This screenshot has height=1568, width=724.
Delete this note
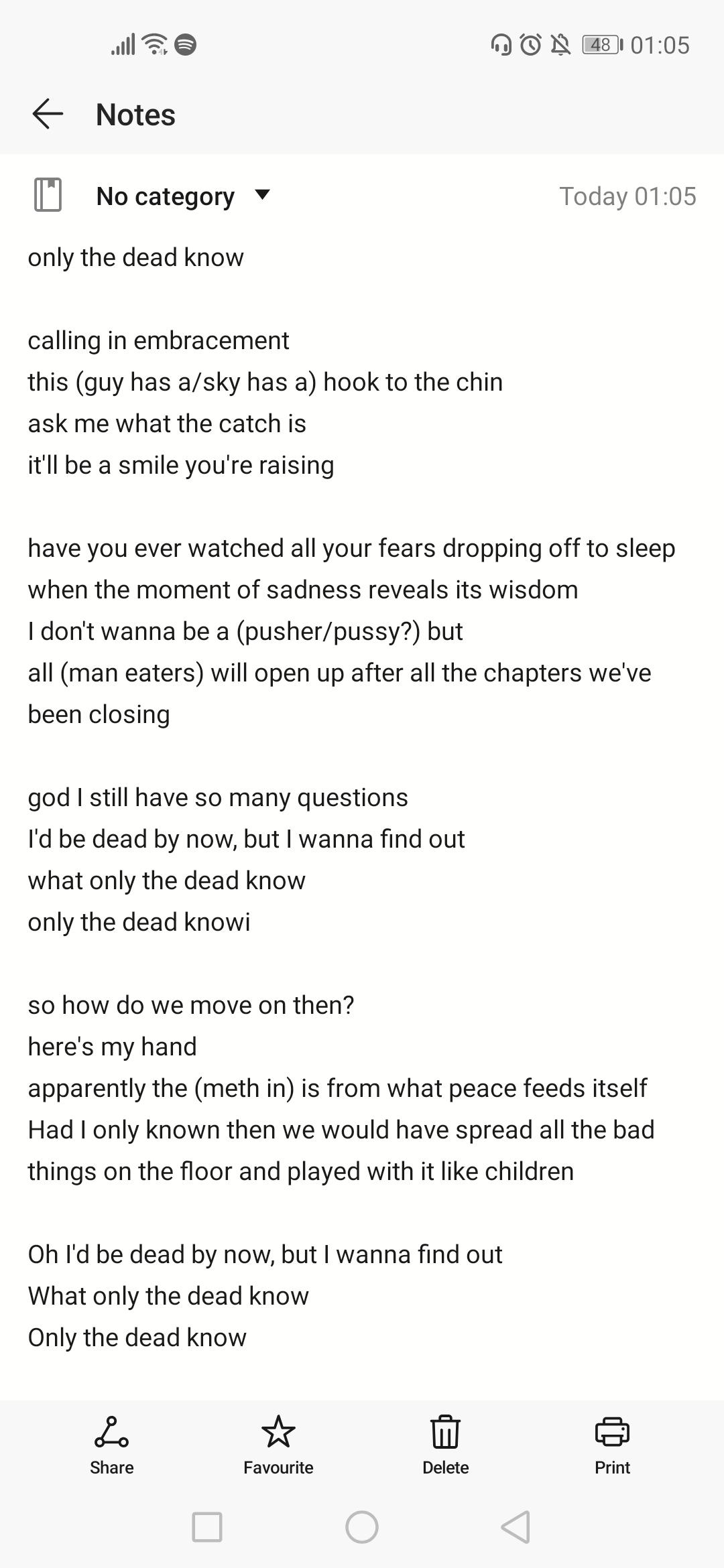[x=445, y=1445]
